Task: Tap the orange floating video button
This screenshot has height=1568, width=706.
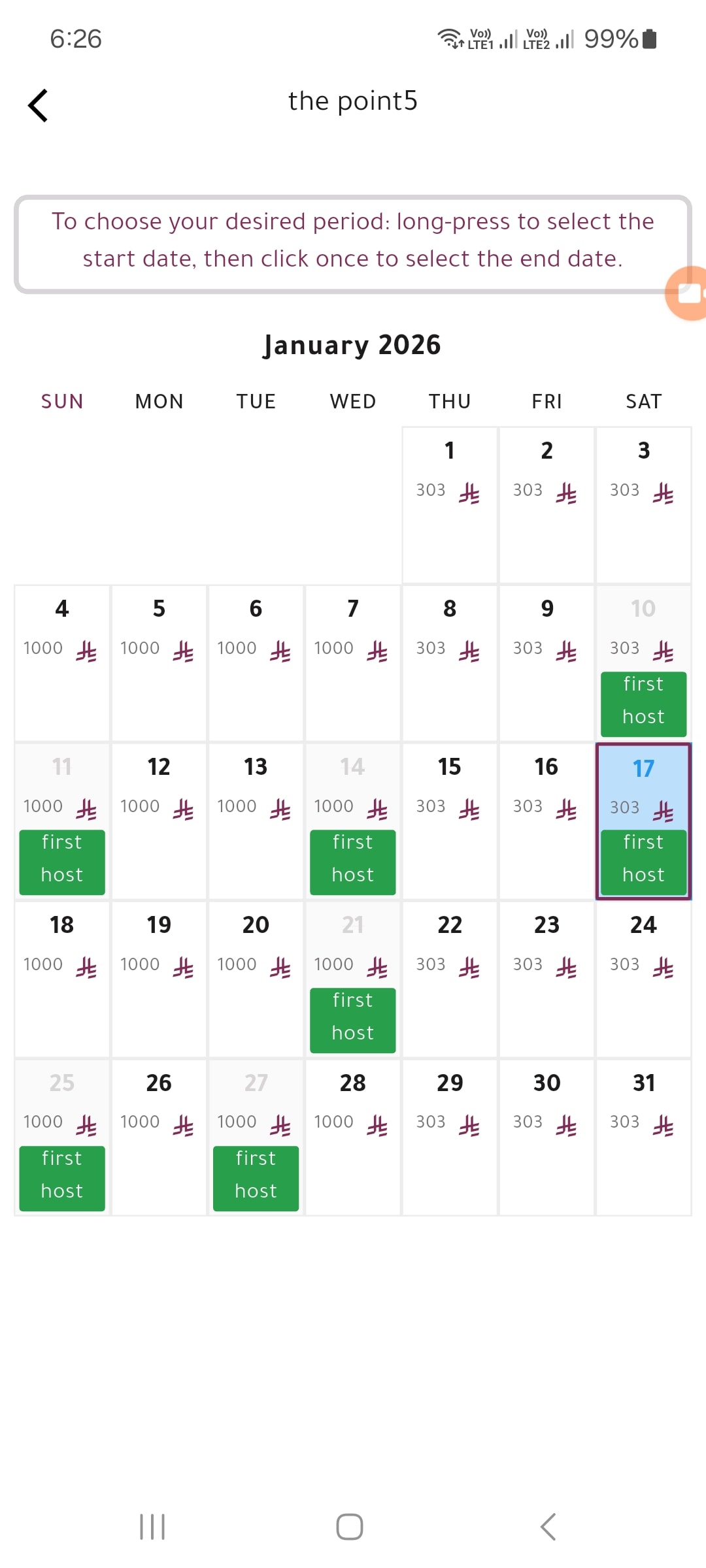Action: [686, 293]
